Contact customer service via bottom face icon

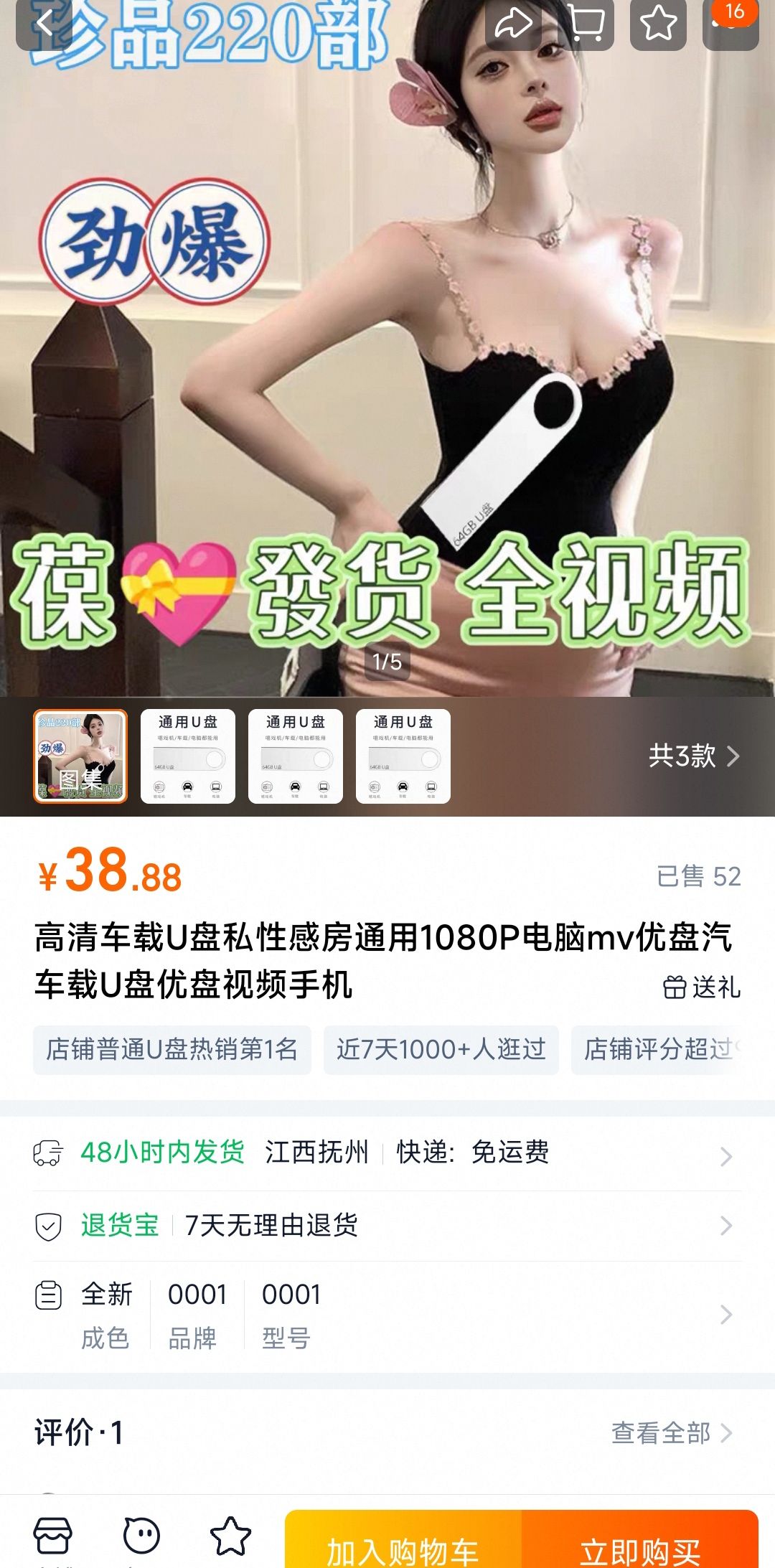click(141, 1536)
